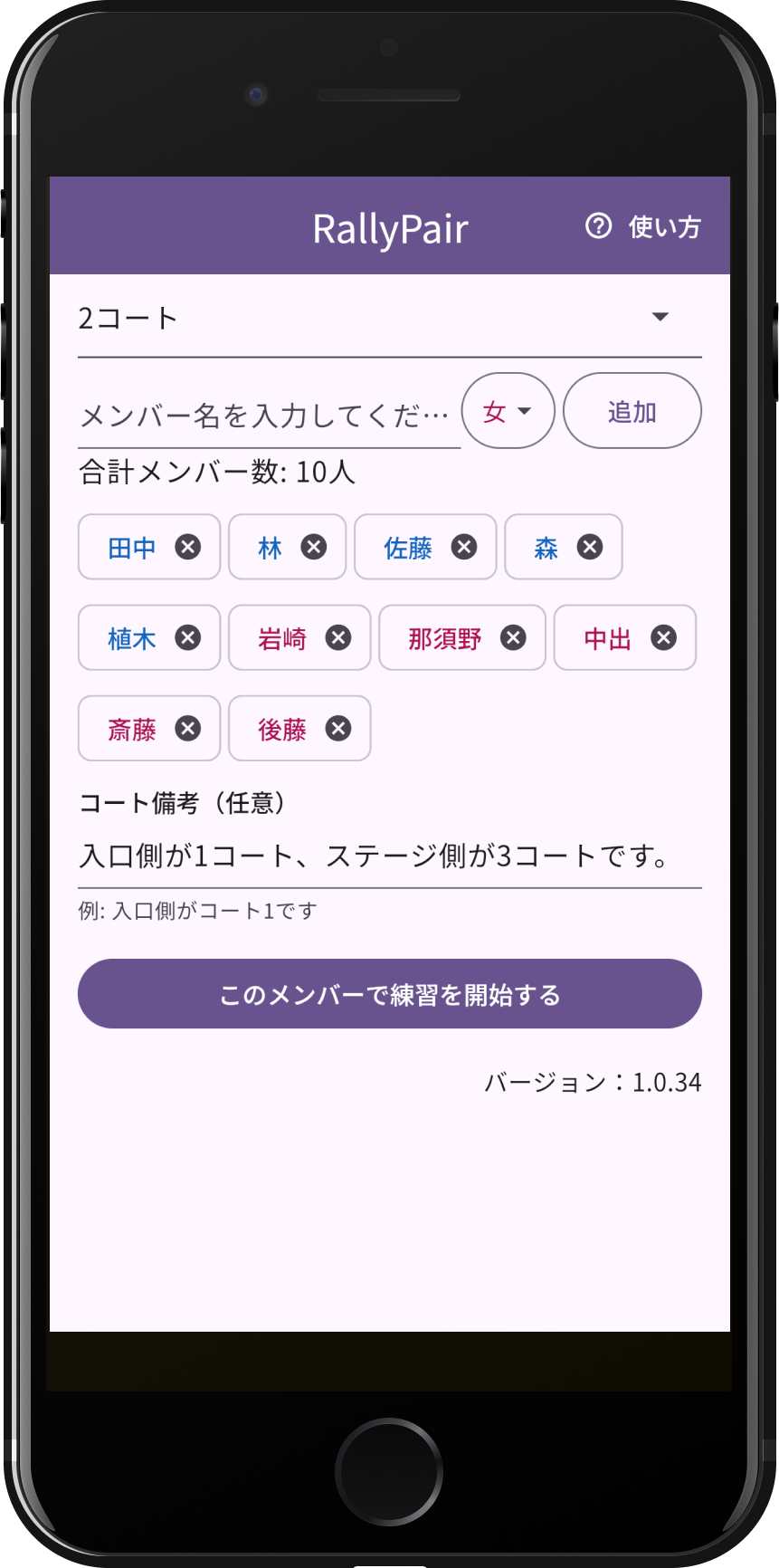Open the 女 gender selector dropdown
The height and width of the screenshot is (1568, 779).
click(x=508, y=412)
